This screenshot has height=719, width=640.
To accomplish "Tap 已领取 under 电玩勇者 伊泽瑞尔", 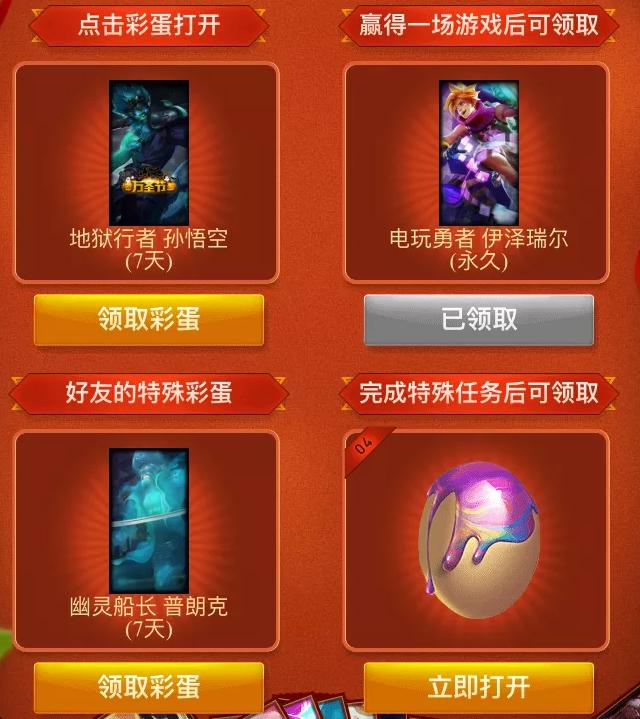I will click(478, 319).
